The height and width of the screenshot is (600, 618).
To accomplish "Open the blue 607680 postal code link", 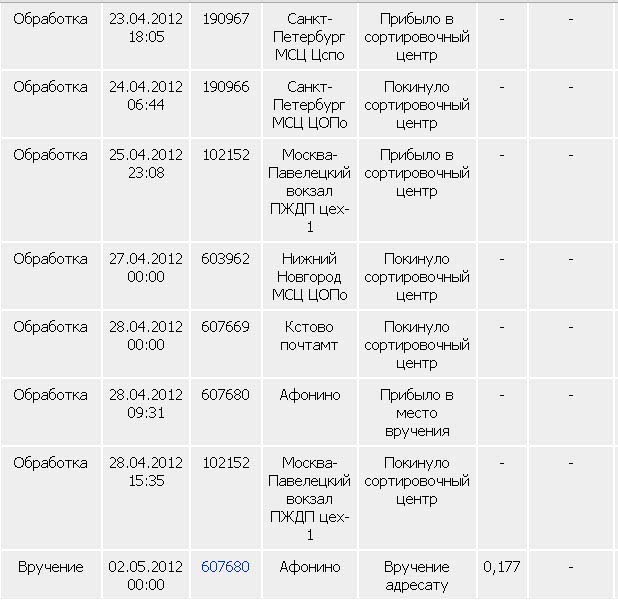I will [x=225, y=567].
